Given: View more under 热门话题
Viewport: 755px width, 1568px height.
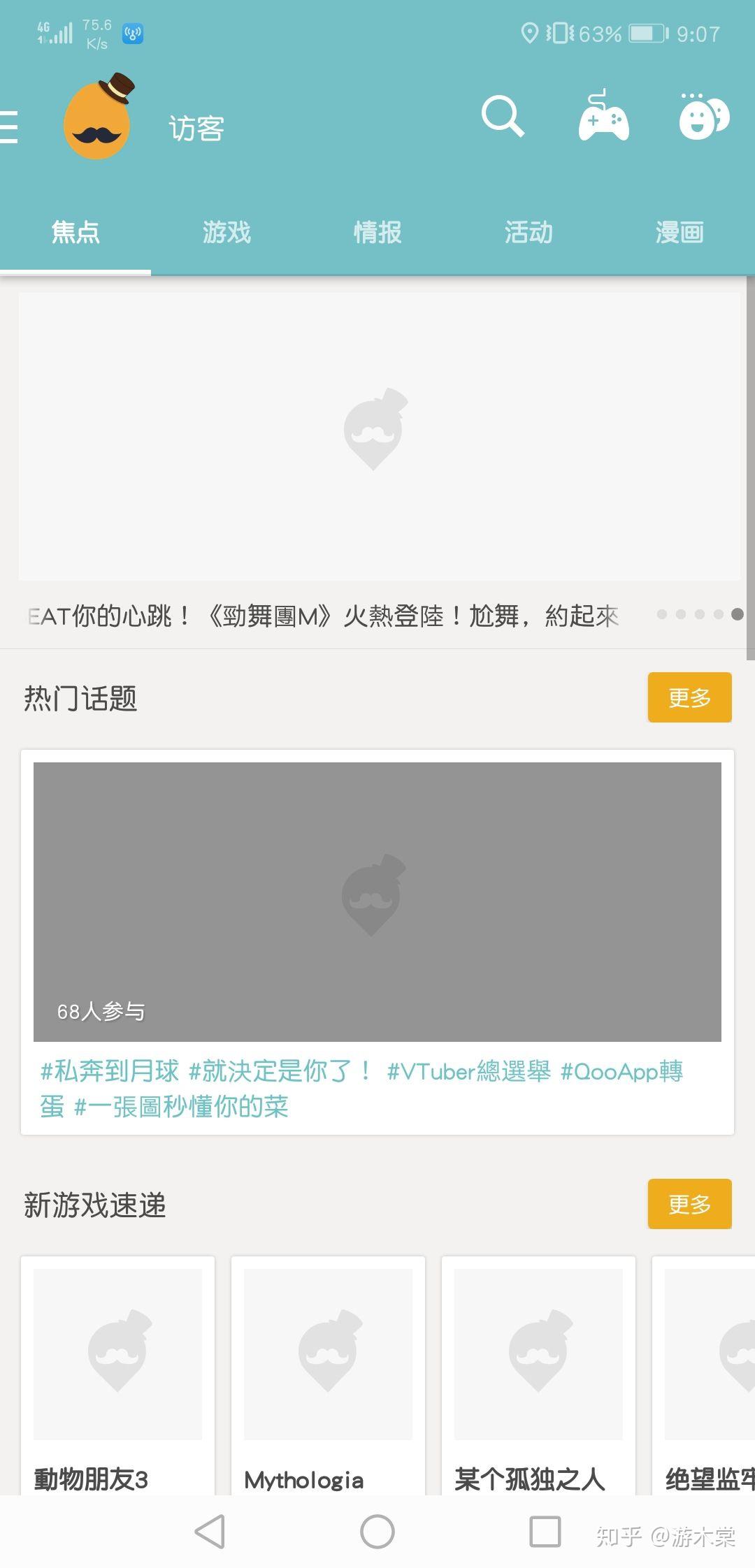Looking at the screenshot, I should pyautogui.click(x=689, y=697).
